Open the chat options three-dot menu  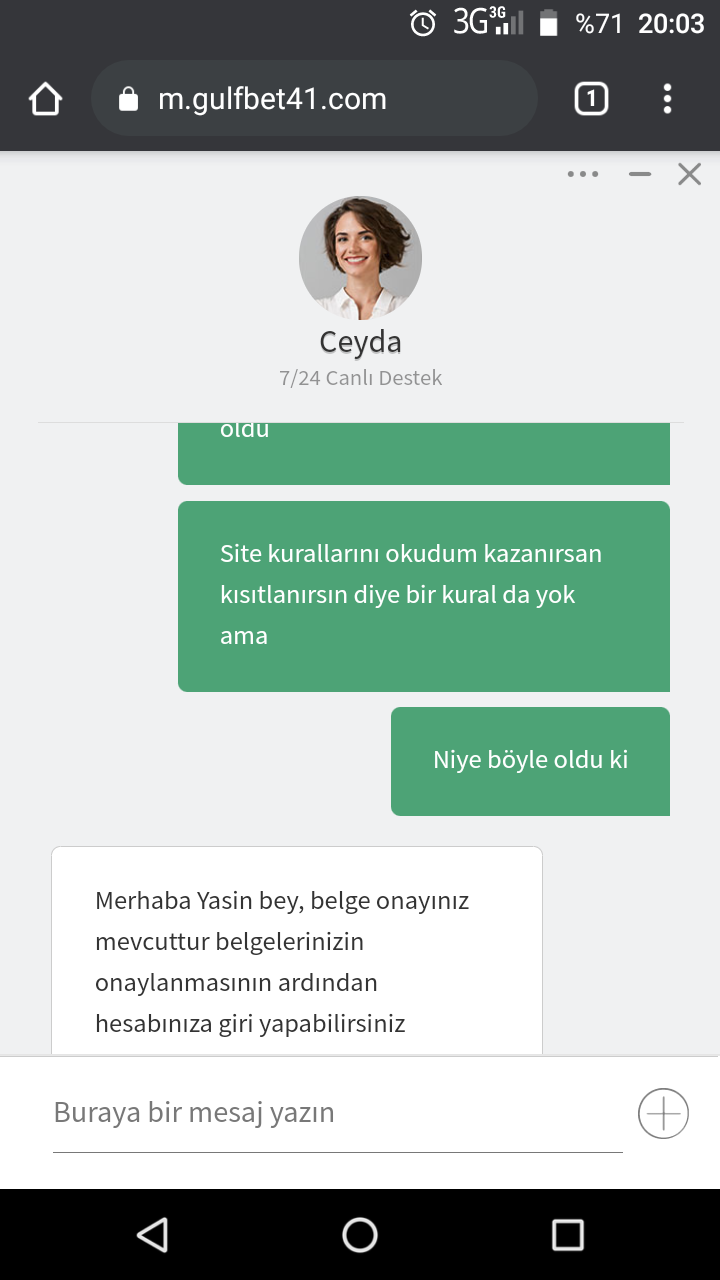[x=583, y=174]
